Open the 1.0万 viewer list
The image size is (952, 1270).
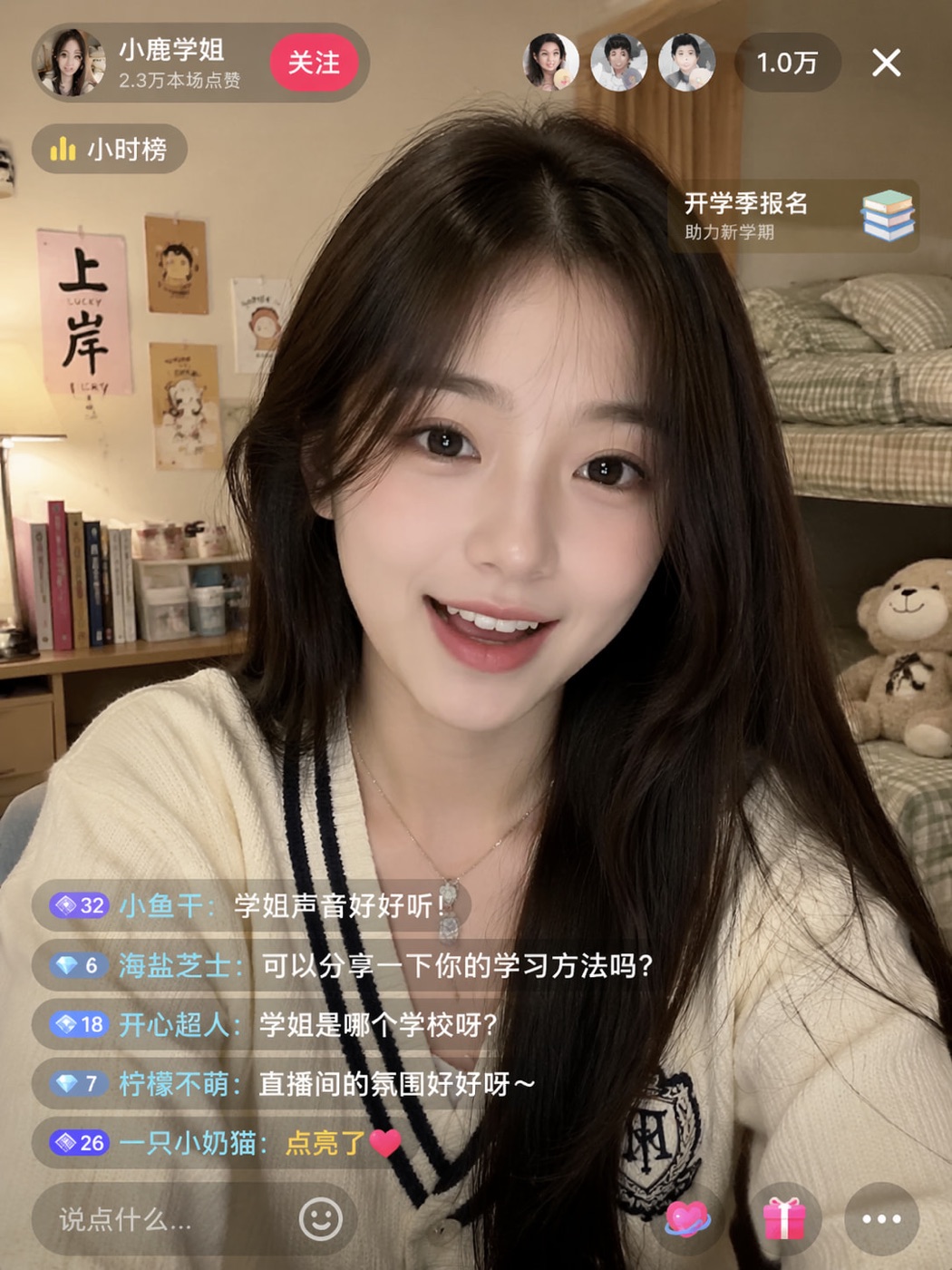pos(787,63)
